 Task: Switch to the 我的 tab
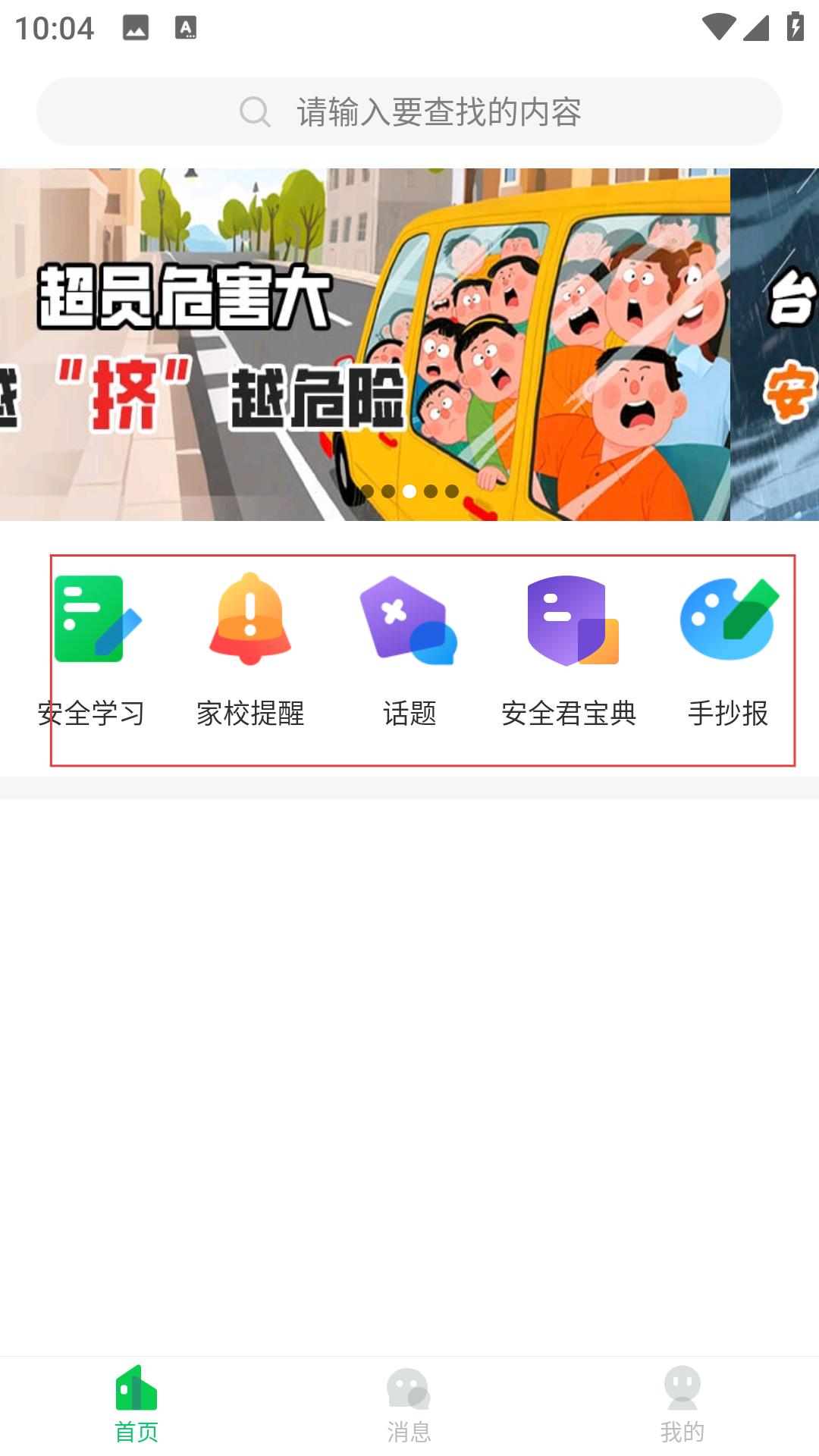(682, 1405)
